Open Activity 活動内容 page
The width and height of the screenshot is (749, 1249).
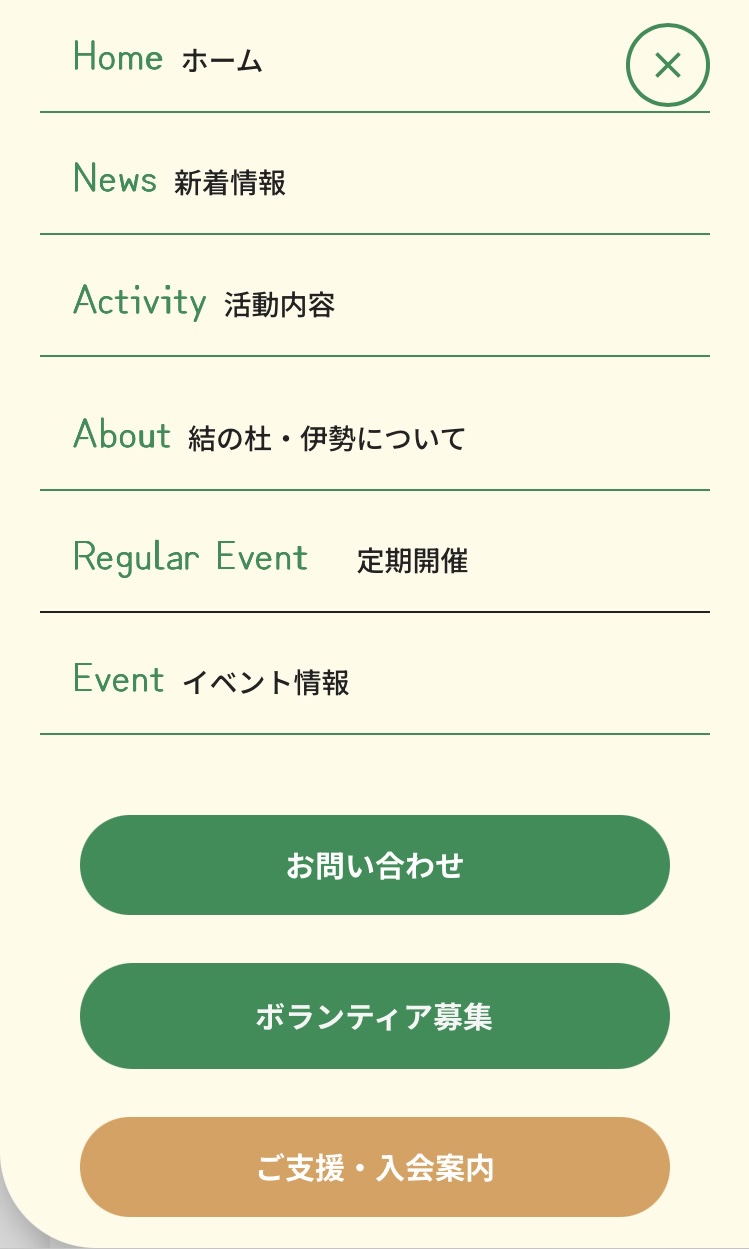204,302
